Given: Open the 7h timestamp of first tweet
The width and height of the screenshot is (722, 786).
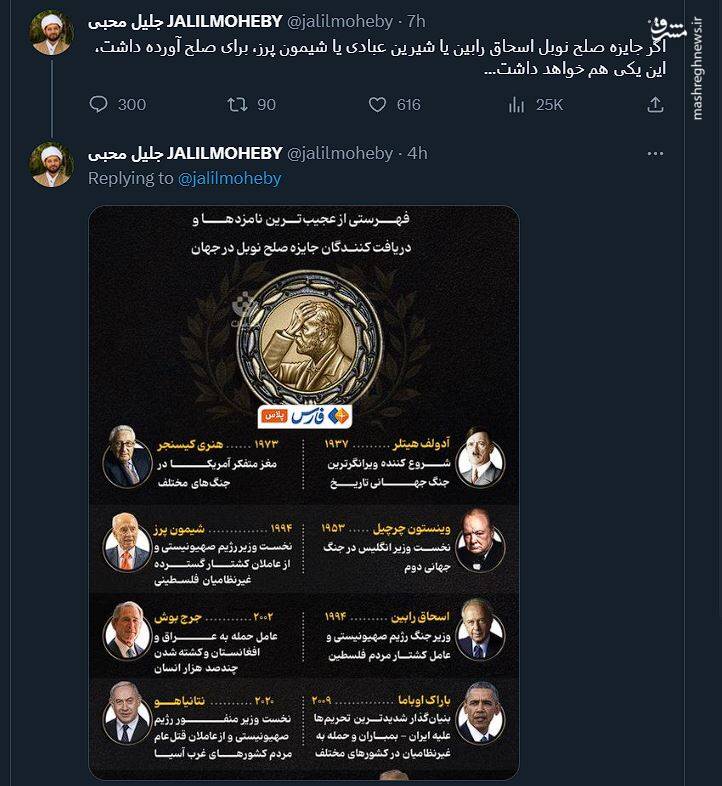Looking at the screenshot, I should pos(416,21).
